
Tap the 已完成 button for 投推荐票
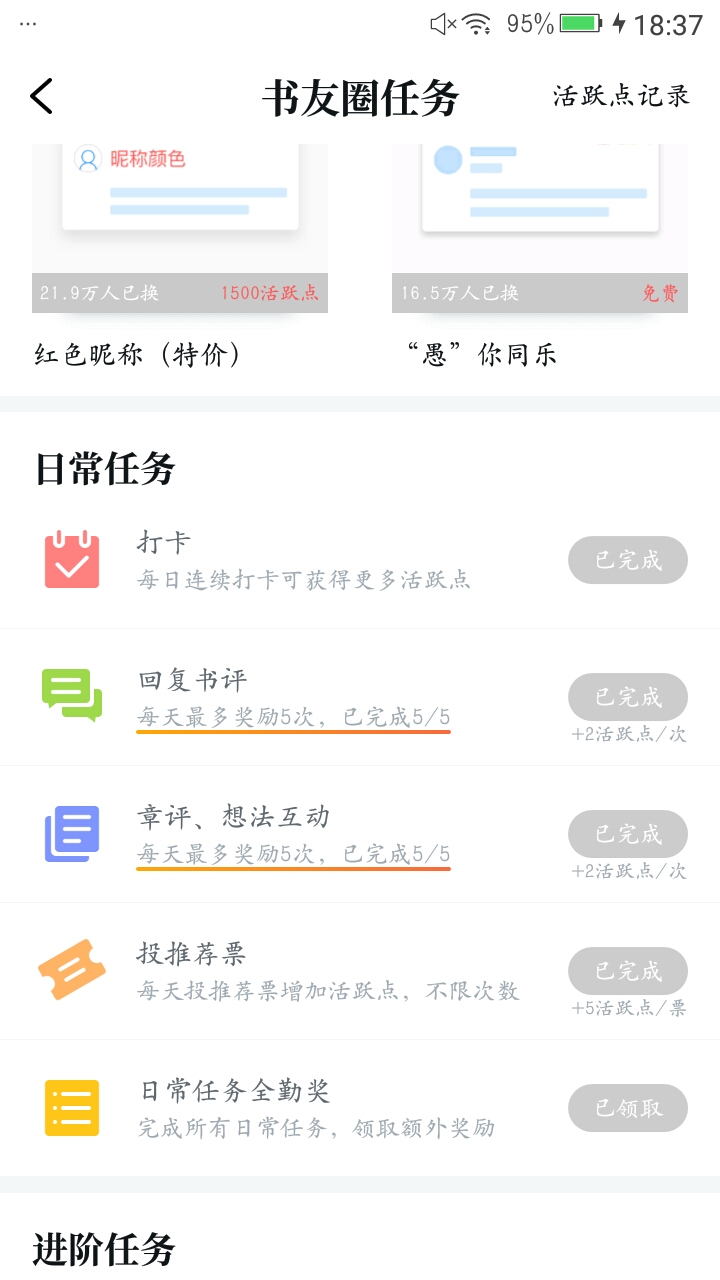click(628, 971)
